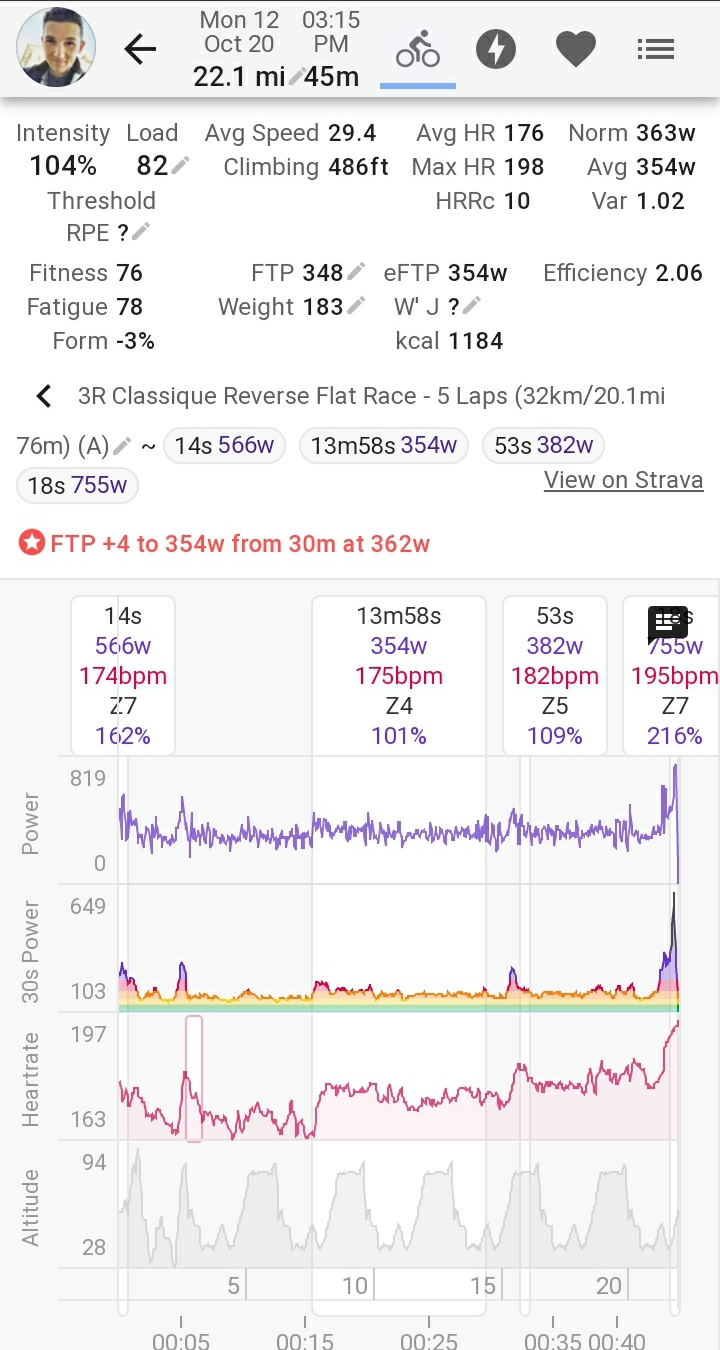Select the 14s 566w interval chip

[x=224, y=446]
